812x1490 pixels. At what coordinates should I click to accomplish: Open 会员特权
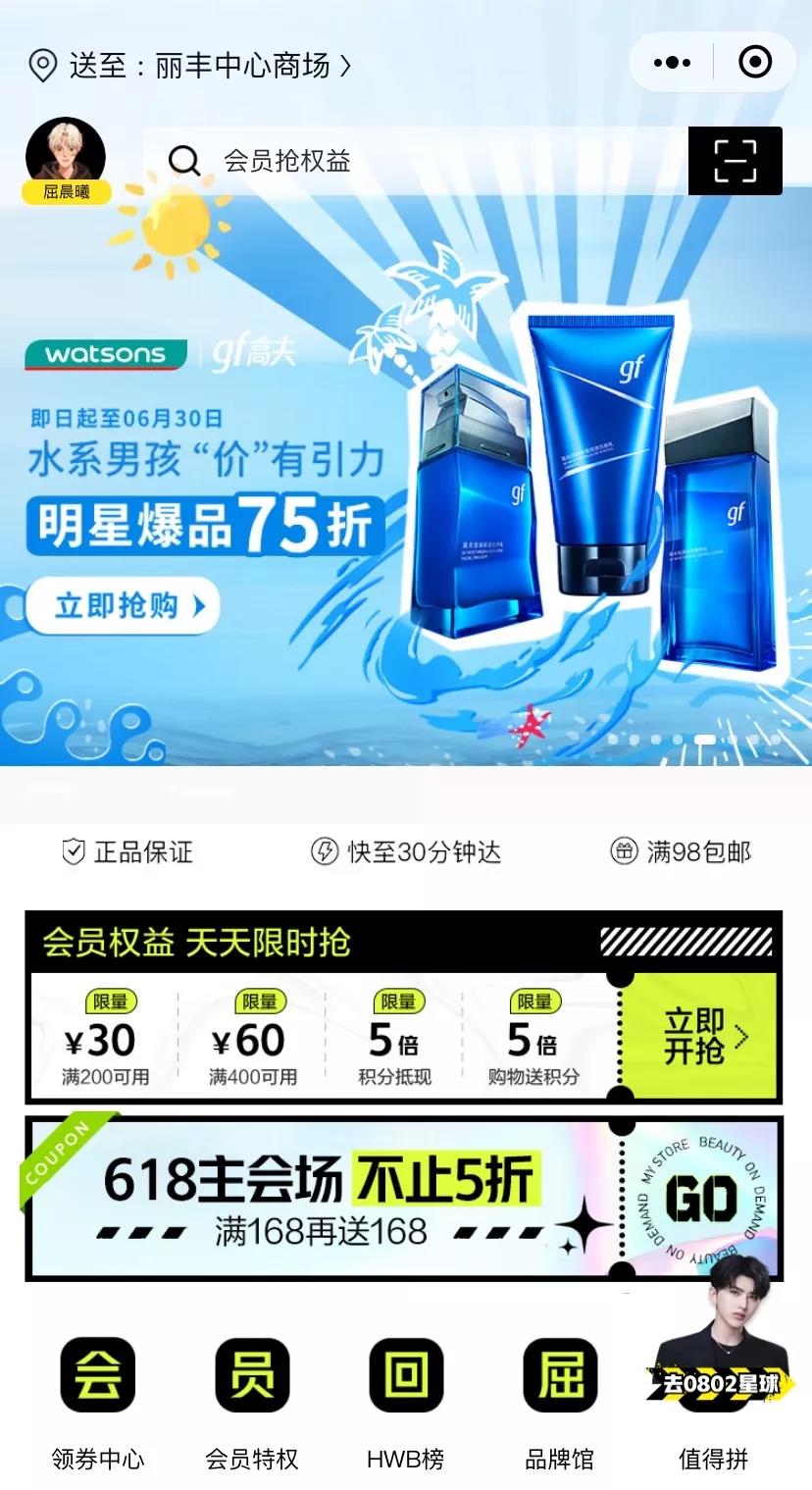(252, 1393)
